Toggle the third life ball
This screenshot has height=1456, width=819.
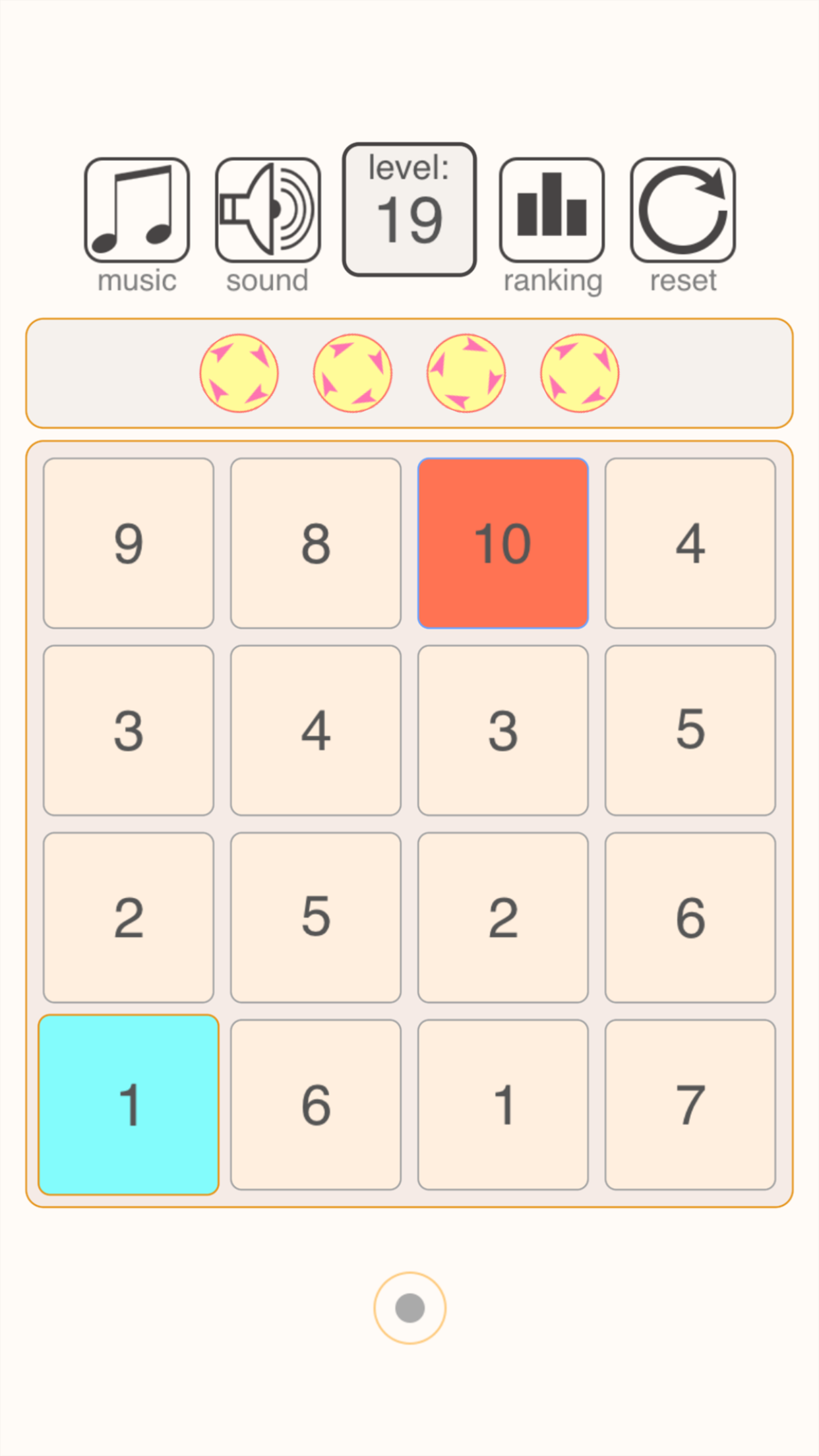coord(466,373)
